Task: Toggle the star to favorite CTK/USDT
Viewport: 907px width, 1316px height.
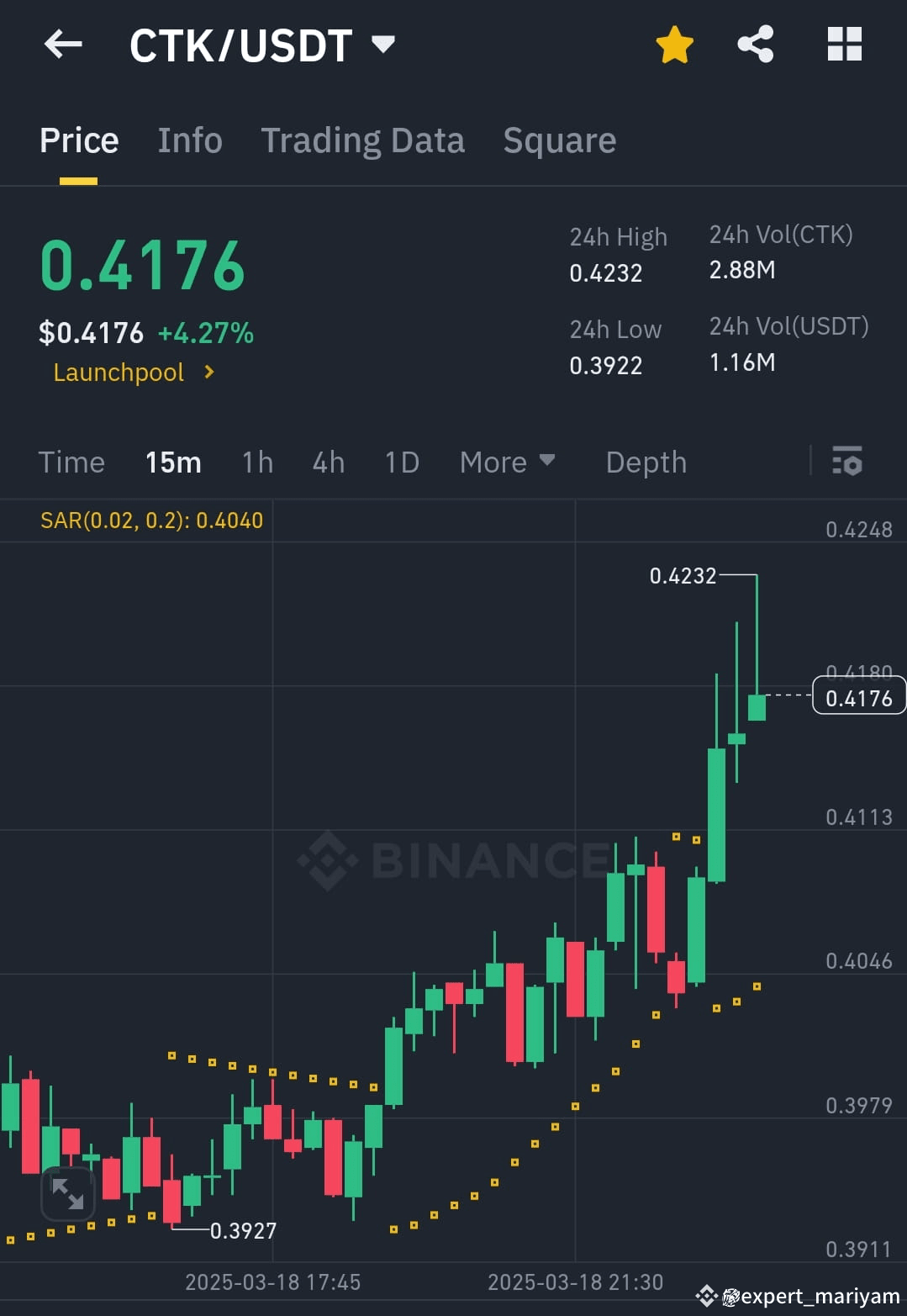Action: pos(674,44)
